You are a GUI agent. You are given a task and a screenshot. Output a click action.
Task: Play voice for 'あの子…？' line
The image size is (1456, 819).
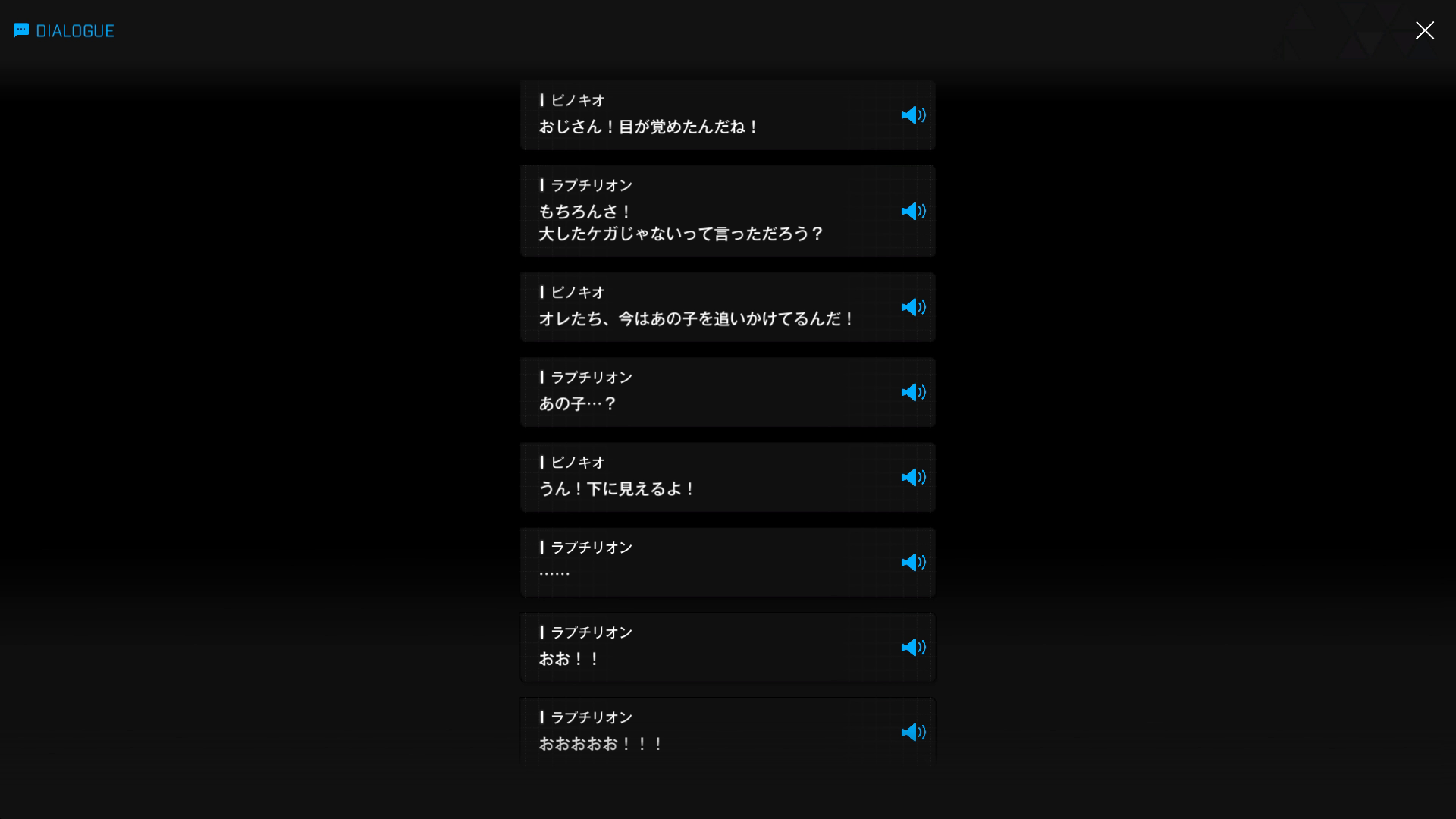pyautogui.click(x=913, y=392)
